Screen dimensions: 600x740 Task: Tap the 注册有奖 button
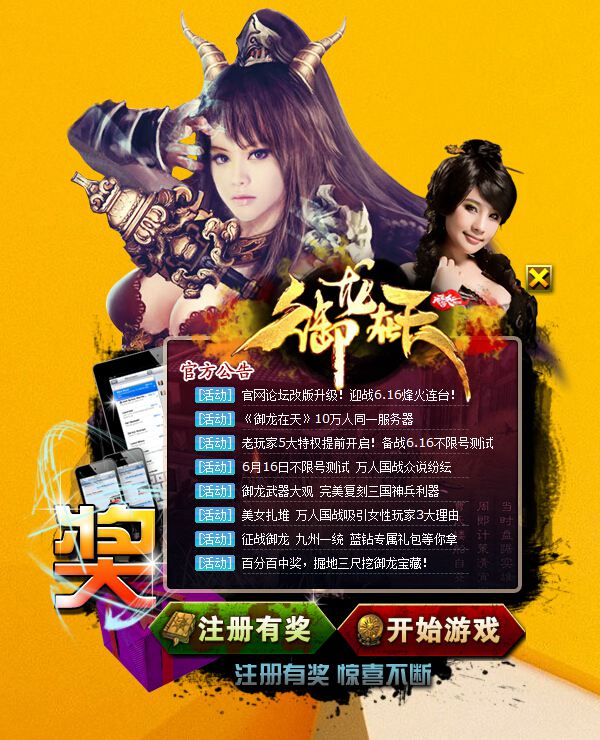(x=238, y=631)
